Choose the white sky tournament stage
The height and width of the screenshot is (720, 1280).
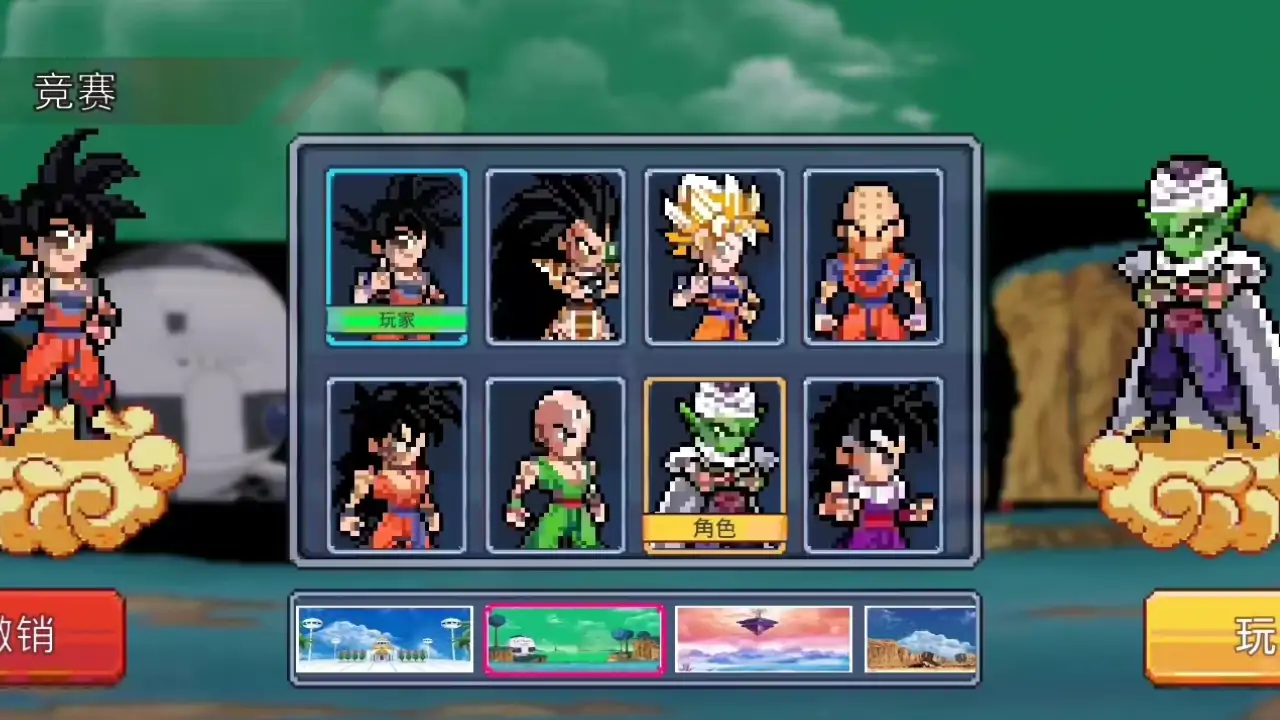pyautogui.click(x=384, y=639)
